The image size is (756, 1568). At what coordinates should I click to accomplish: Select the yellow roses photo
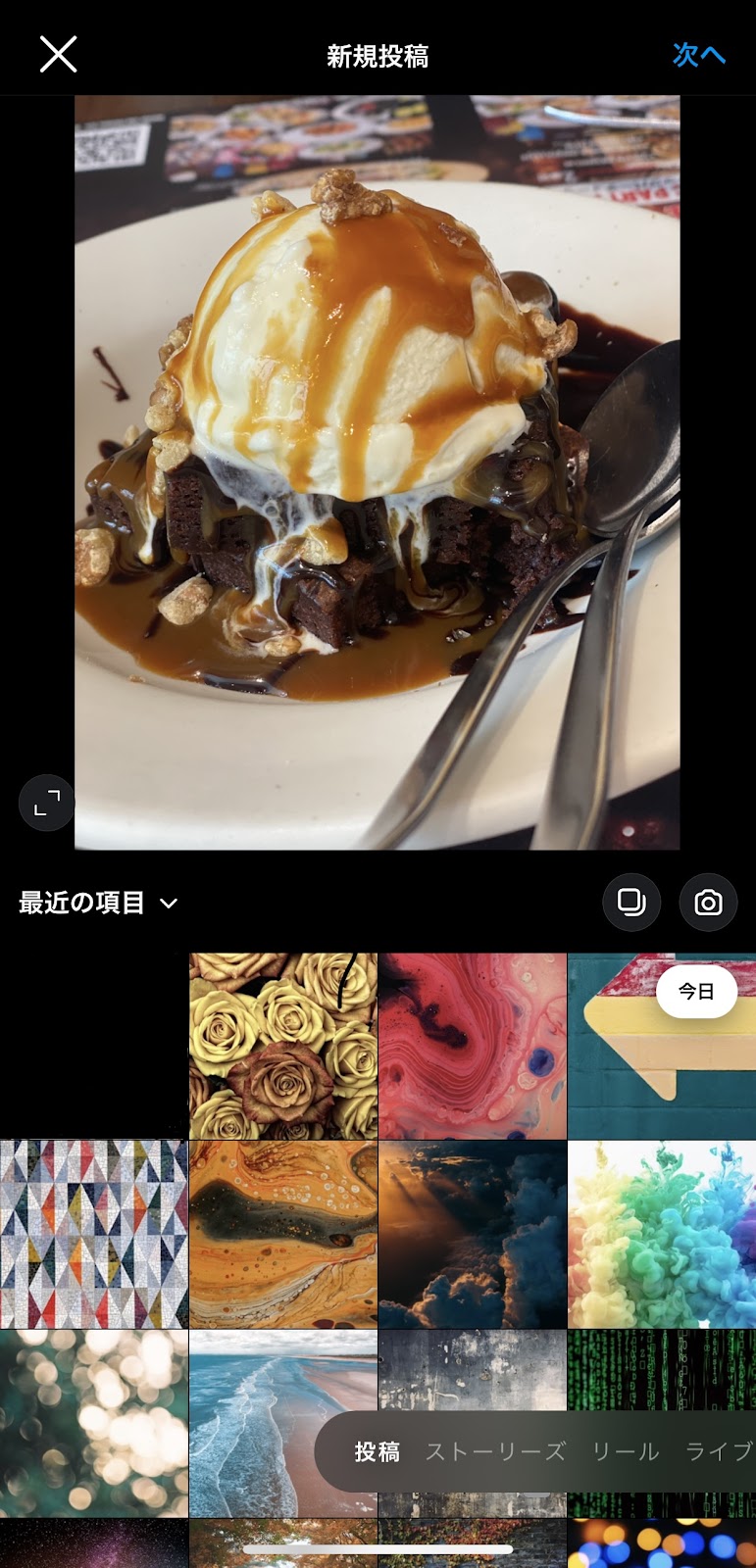[x=282, y=1046]
